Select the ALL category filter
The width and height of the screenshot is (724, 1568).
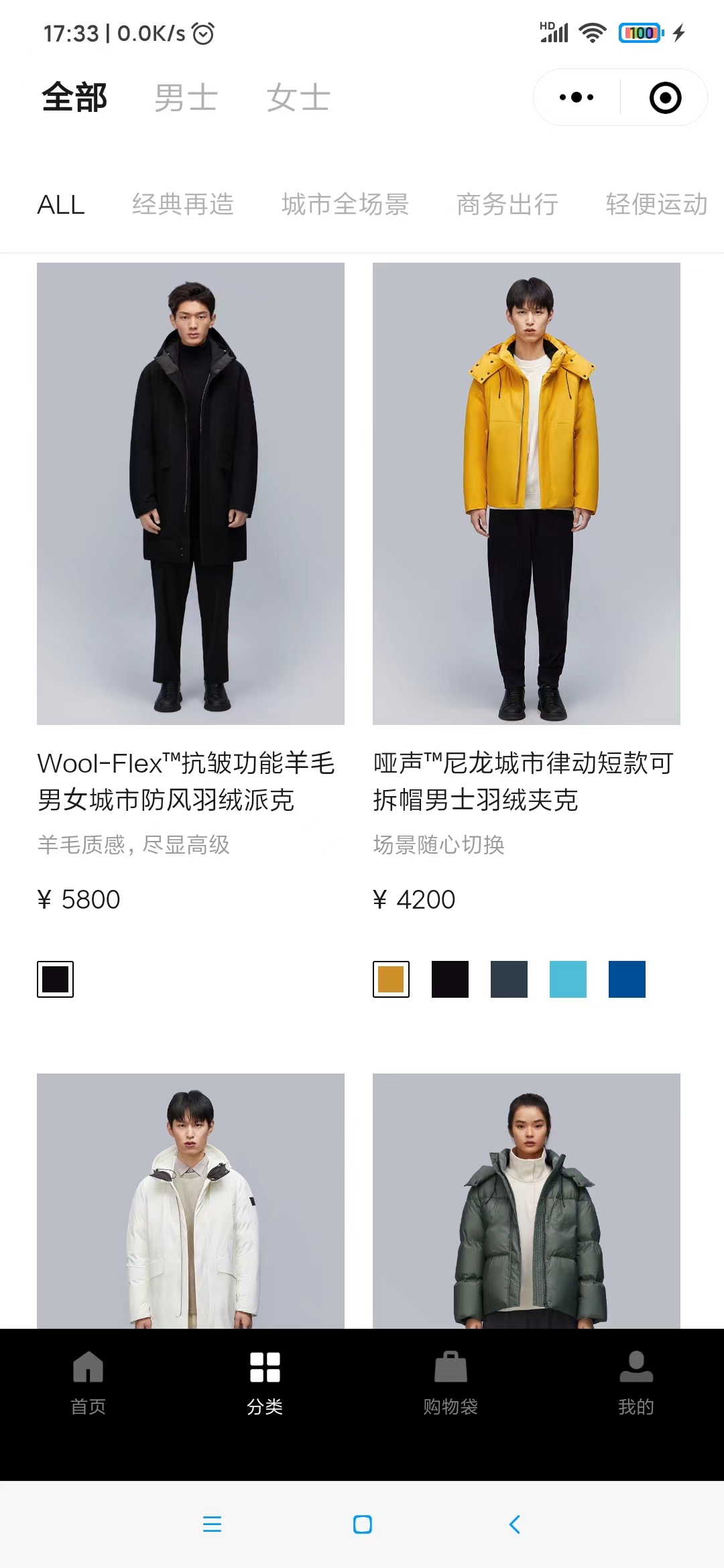click(x=61, y=204)
